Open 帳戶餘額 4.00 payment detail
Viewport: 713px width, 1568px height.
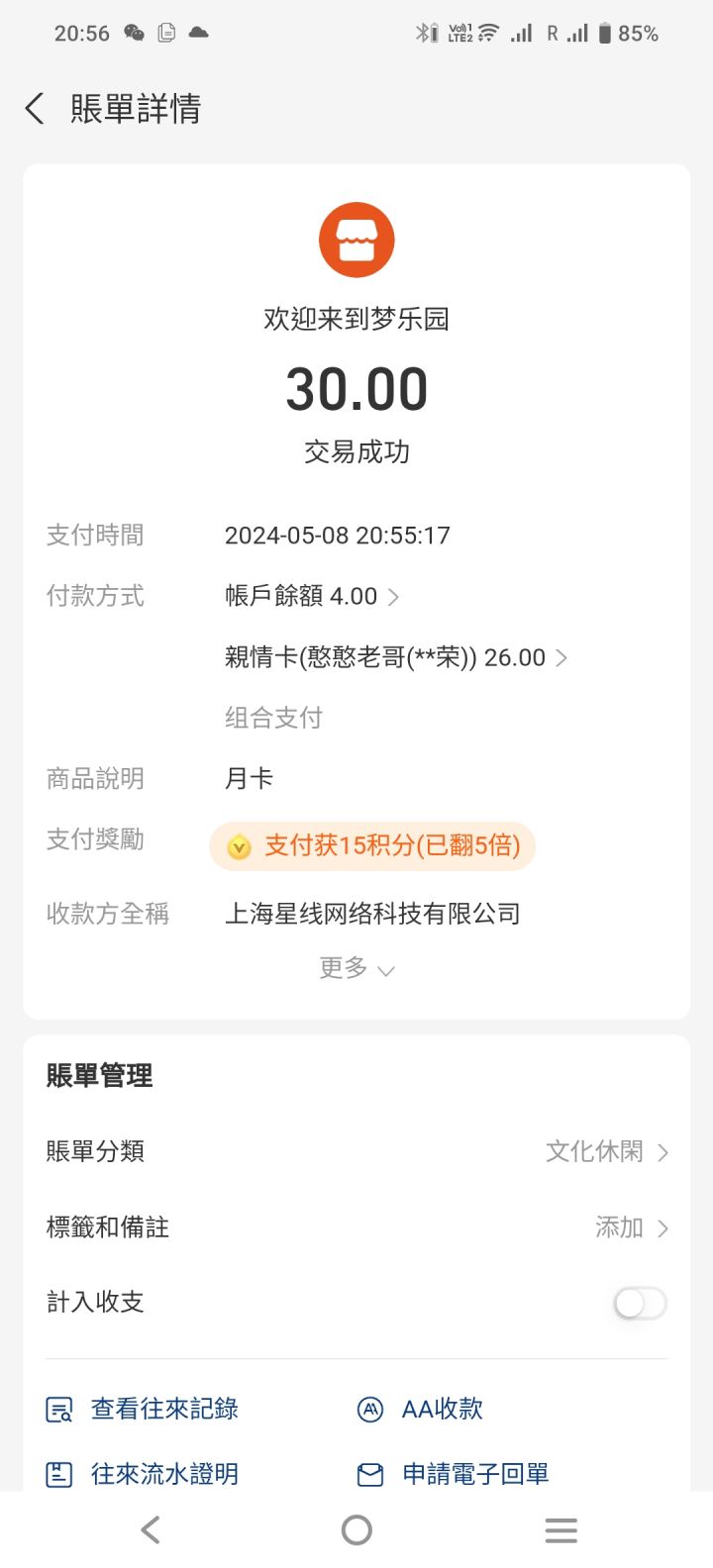(x=312, y=596)
